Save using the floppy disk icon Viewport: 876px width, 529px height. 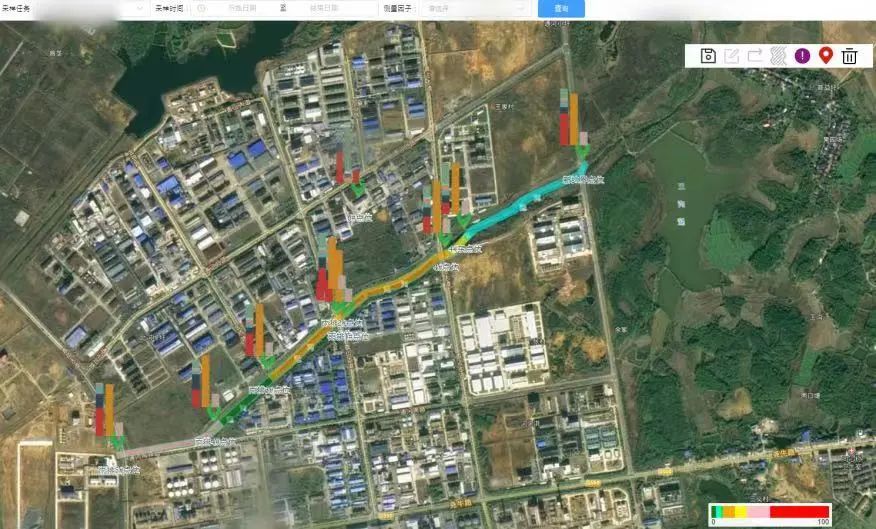708,56
